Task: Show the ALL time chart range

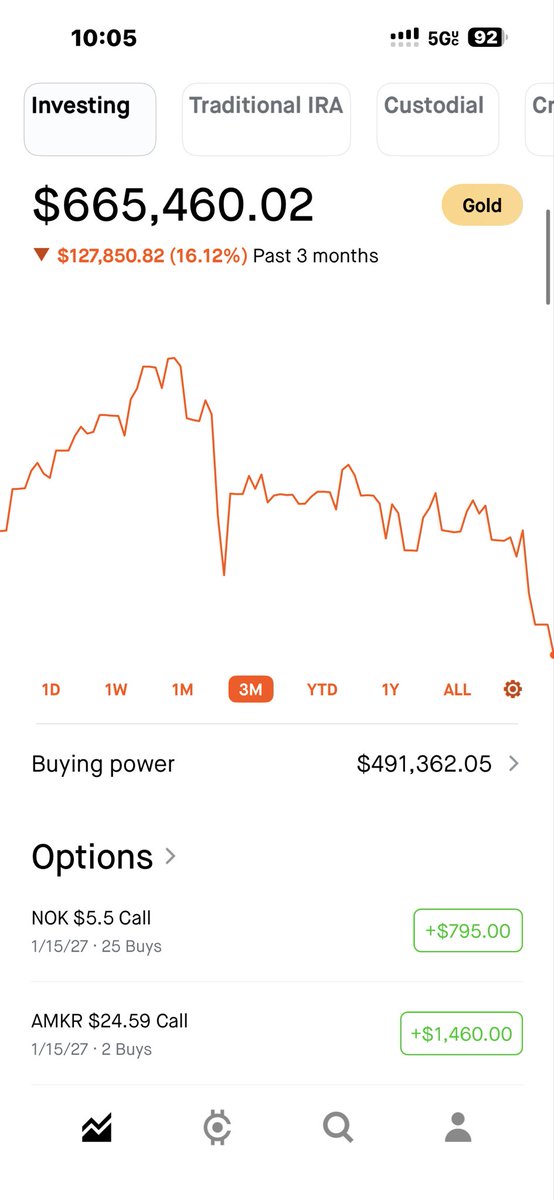Action: pos(457,690)
